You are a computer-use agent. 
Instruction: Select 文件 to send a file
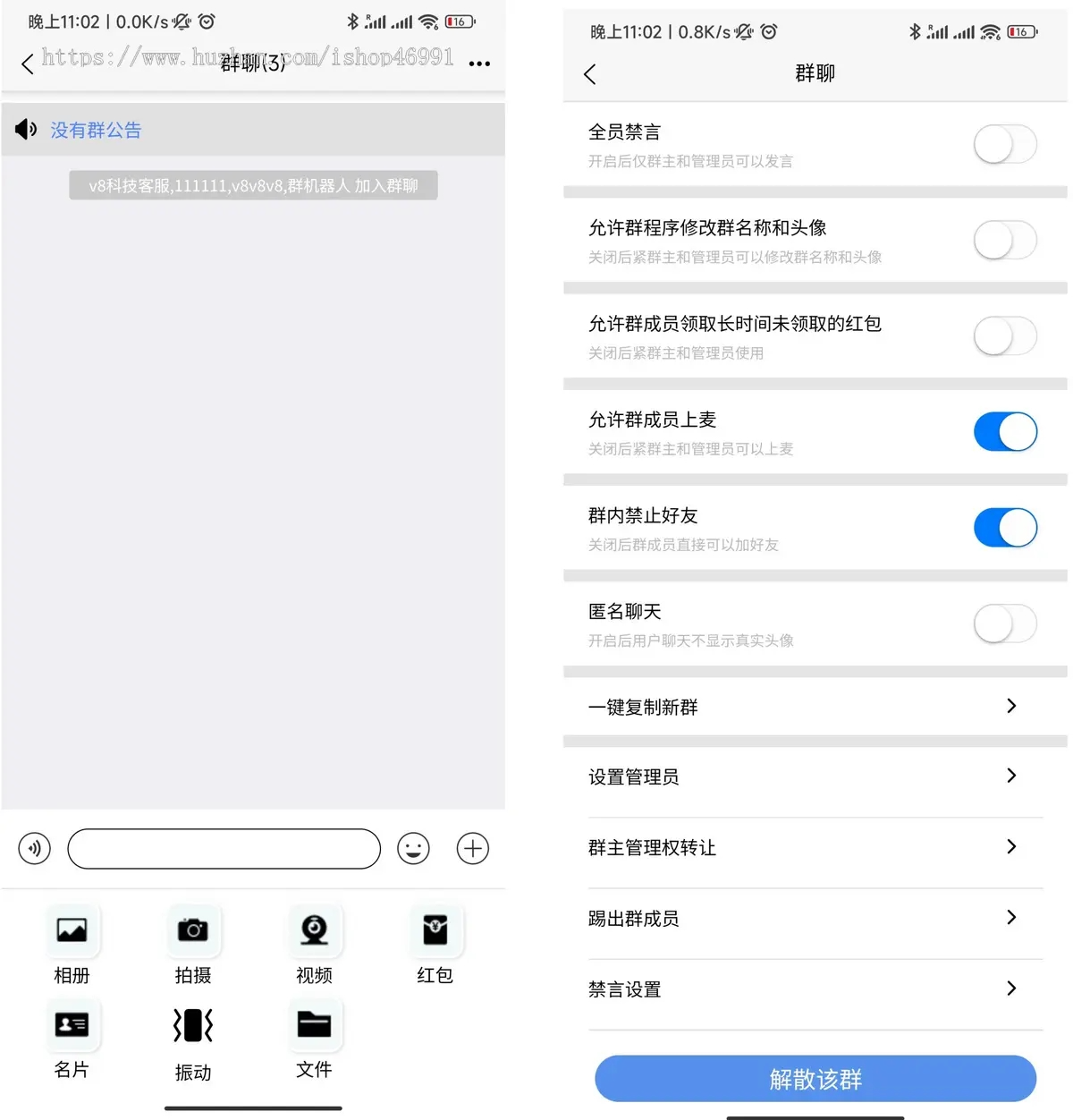[x=314, y=1025]
